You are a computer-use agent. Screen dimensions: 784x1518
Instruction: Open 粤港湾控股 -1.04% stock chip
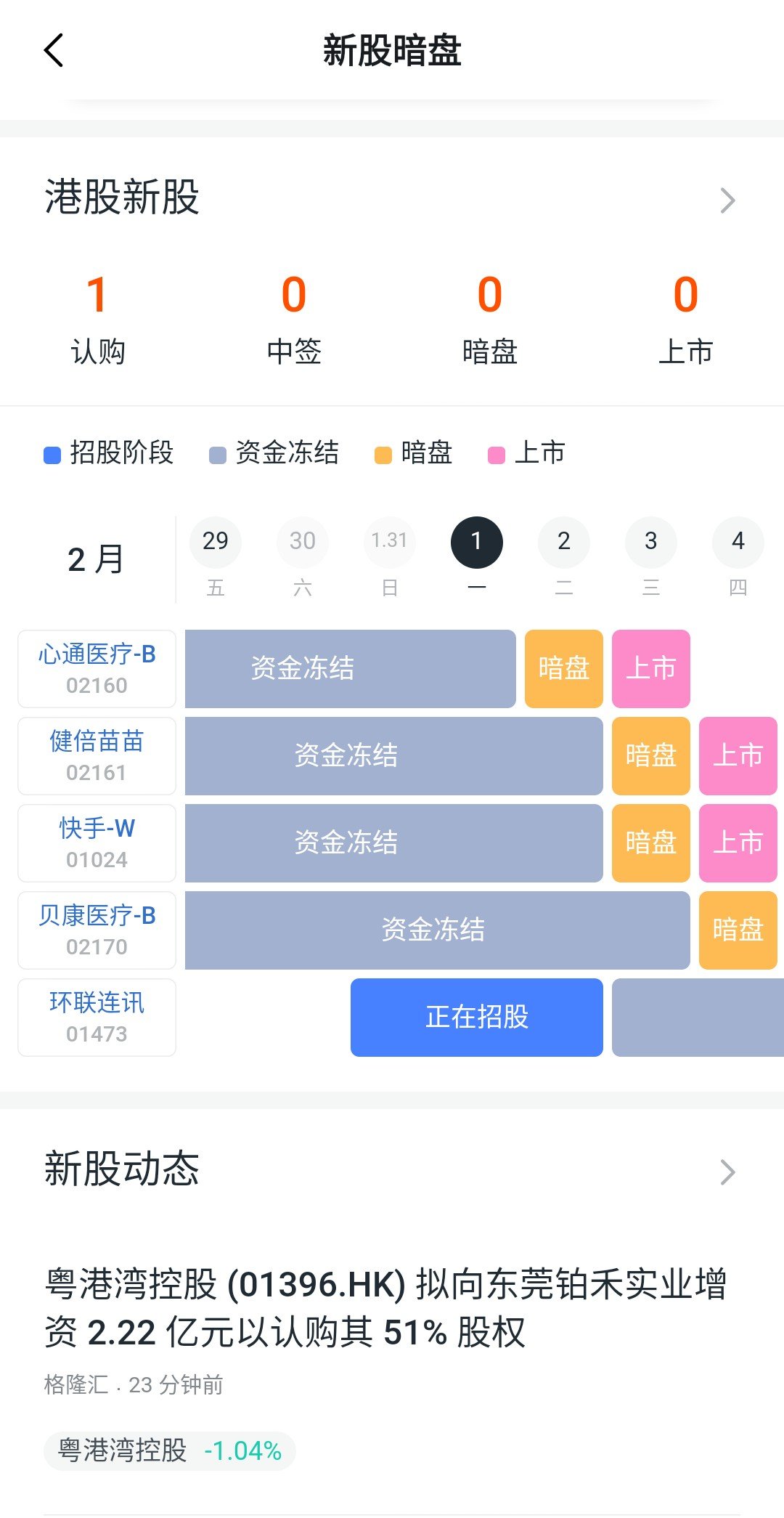tap(170, 1450)
